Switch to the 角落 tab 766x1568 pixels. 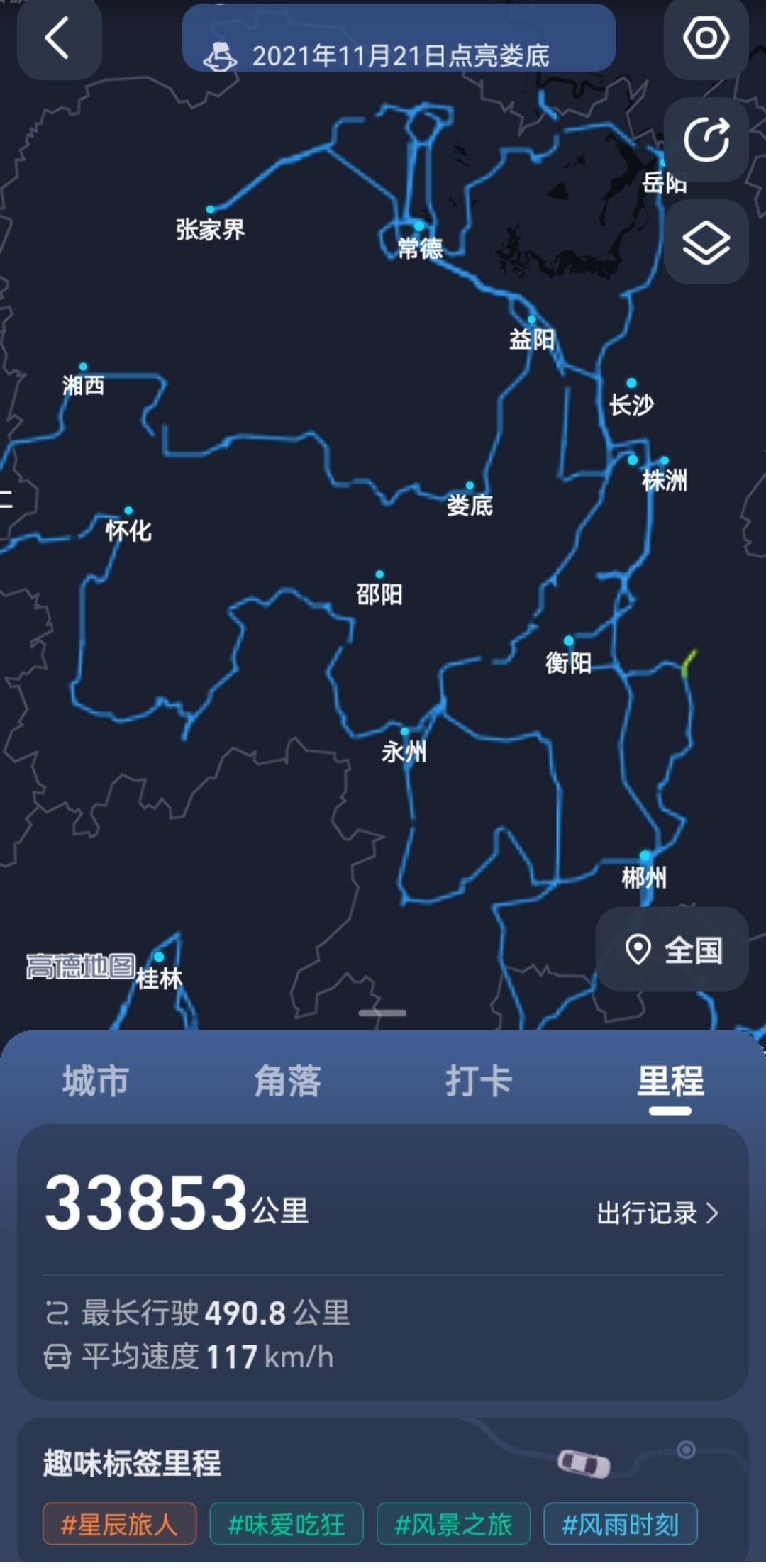[x=287, y=1082]
